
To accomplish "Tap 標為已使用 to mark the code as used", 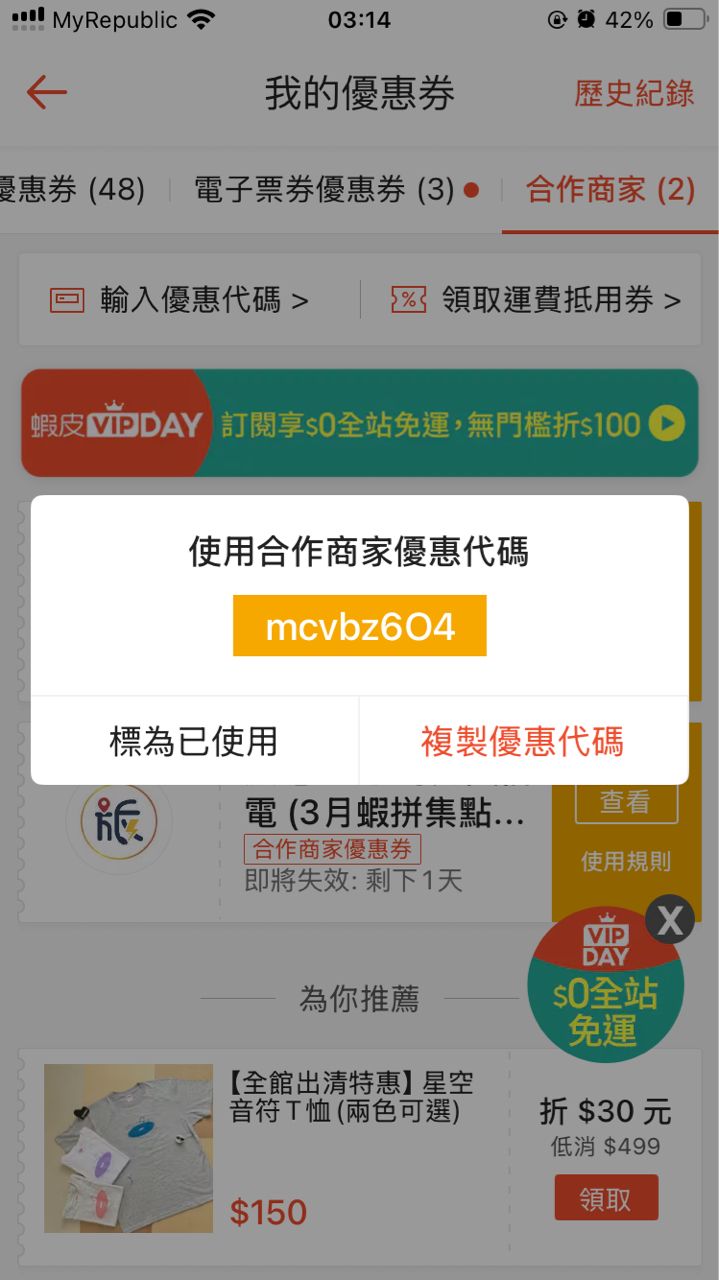I will click(x=194, y=741).
